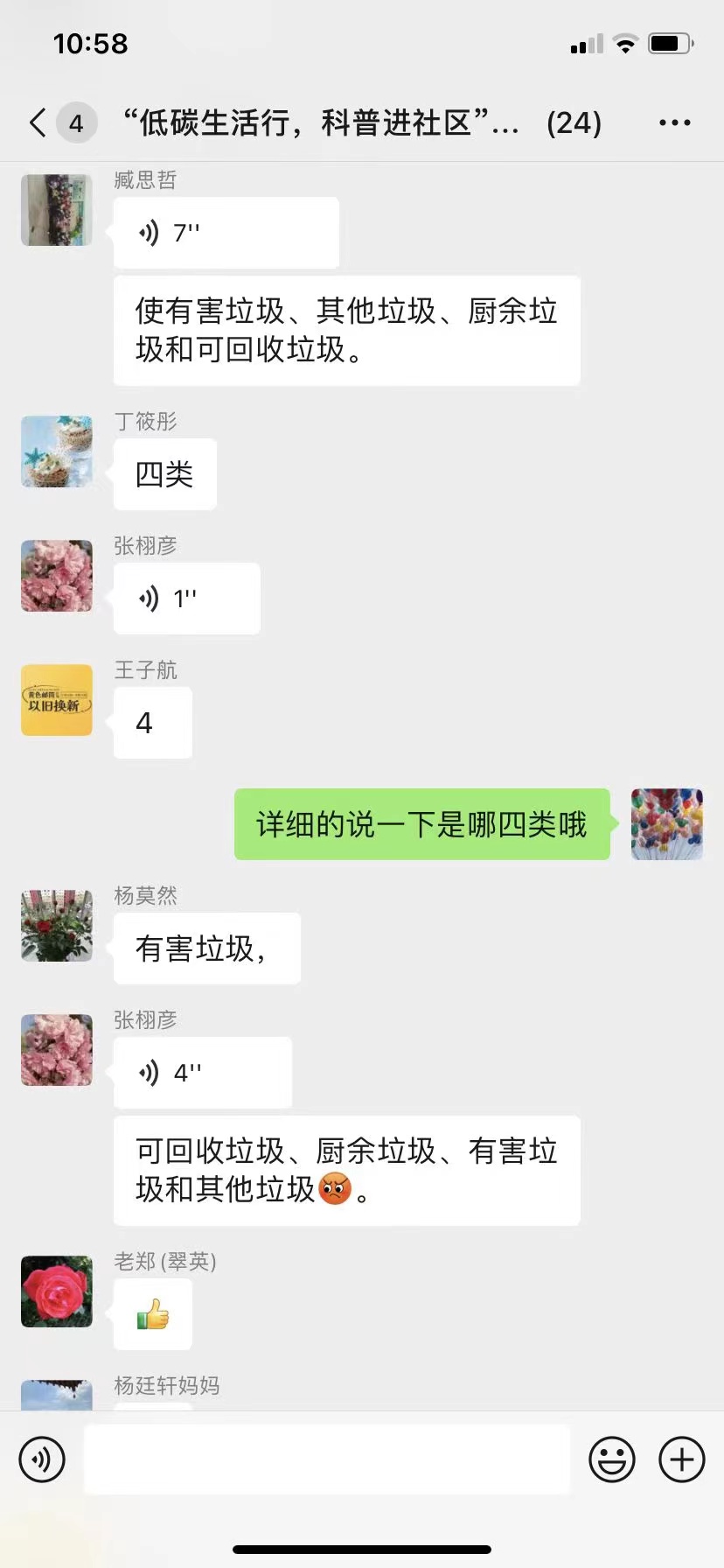Open 老郑 (翠英)'s rose avatar
The width and height of the screenshot is (724, 1568).
57,1291
